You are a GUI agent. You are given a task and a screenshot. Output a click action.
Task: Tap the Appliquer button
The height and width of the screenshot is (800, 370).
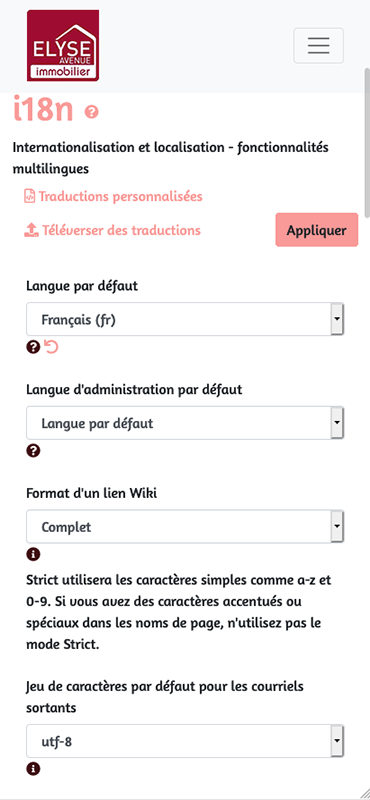[x=316, y=230]
